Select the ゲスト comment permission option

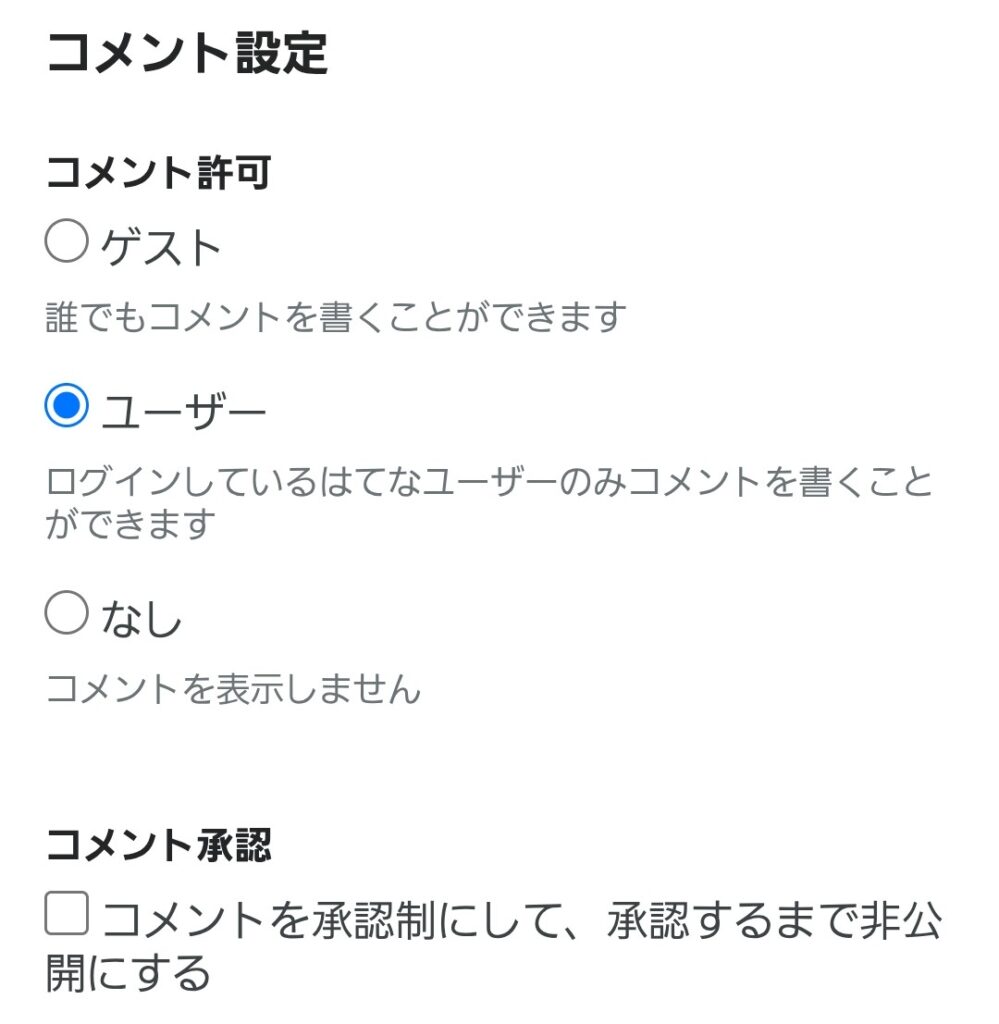coord(67,243)
